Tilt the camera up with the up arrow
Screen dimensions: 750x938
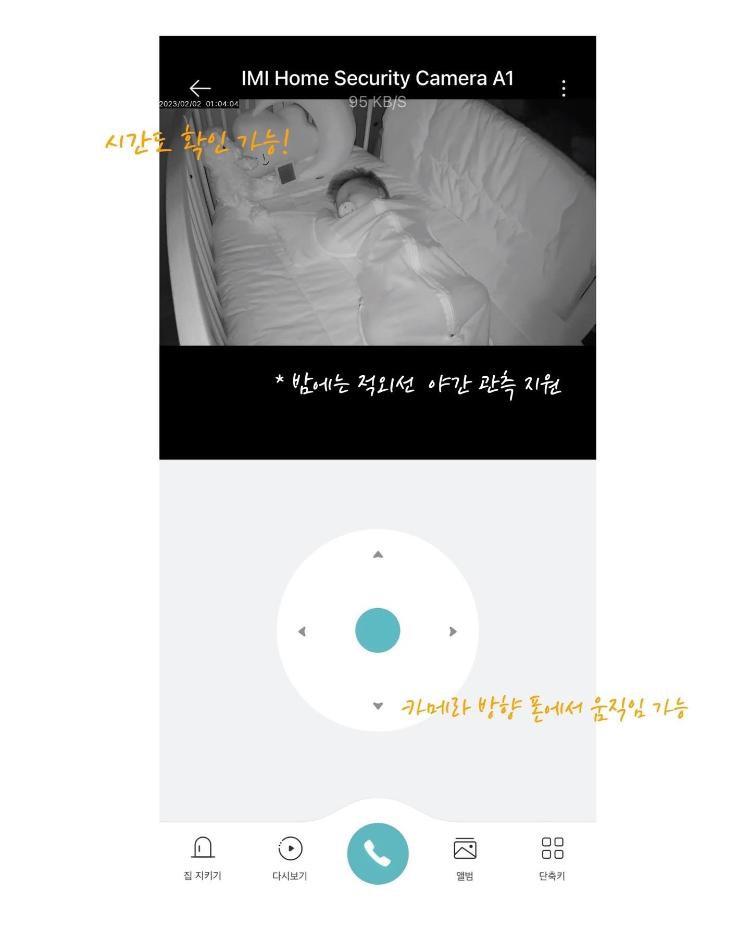click(x=378, y=554)
